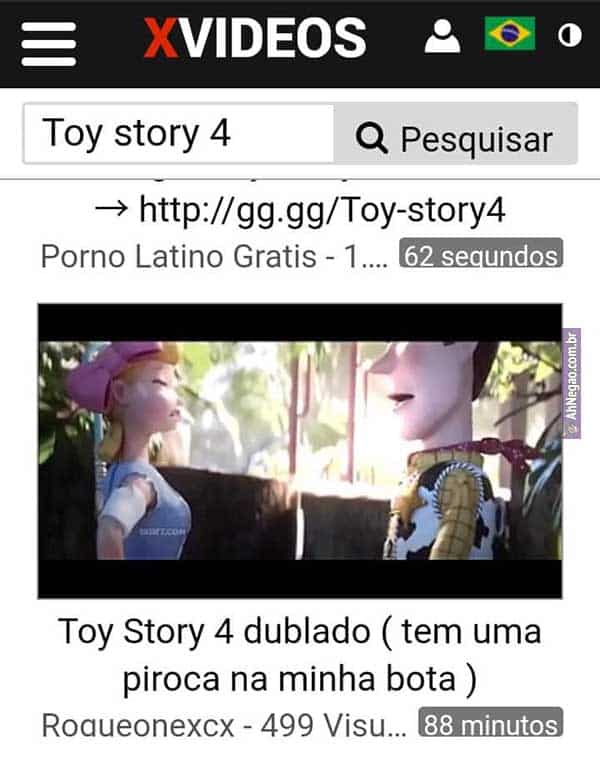Open the 'Toy Story 4 dublado' title link

coord(300,655)
